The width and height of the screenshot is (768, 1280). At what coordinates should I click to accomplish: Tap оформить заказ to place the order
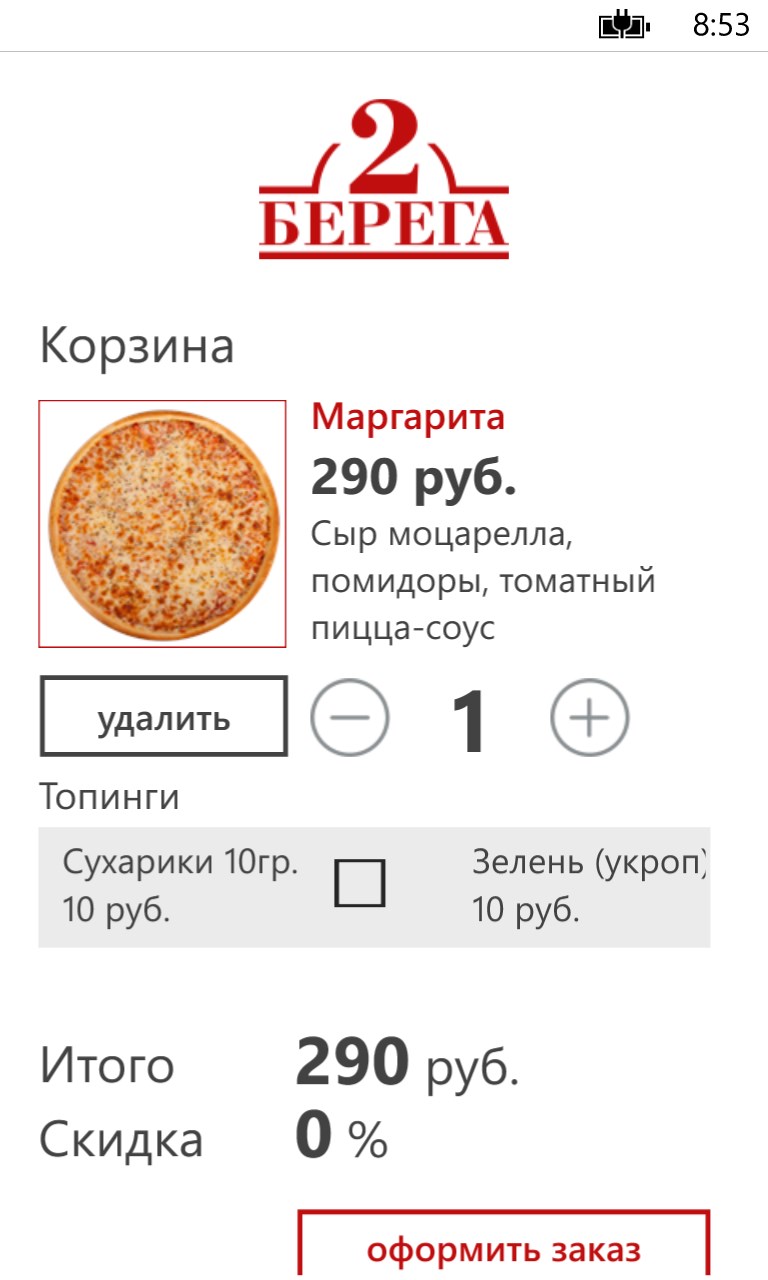504,1248
